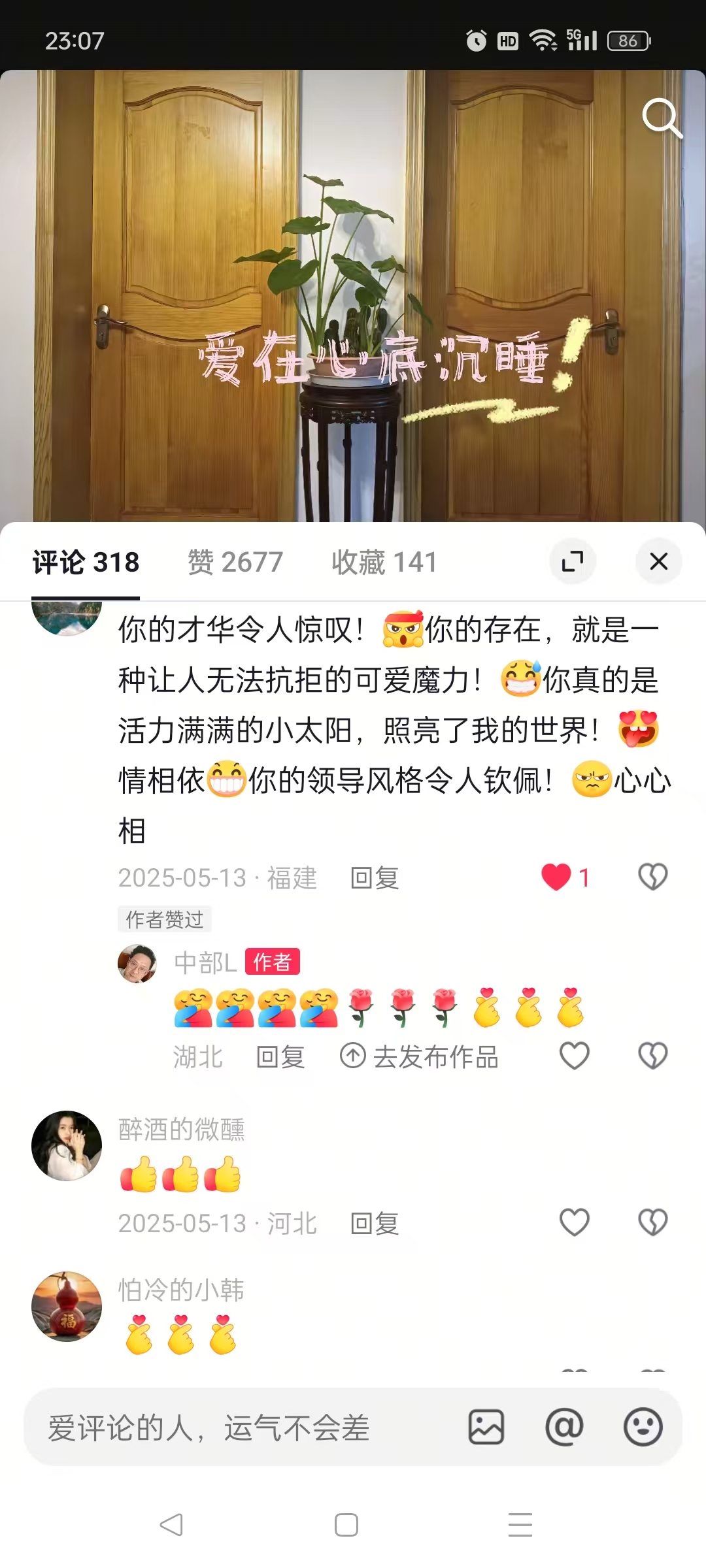Like 中部L's reply
This screenshot has width=706, height=1568.
click(x=575, y=1056)
